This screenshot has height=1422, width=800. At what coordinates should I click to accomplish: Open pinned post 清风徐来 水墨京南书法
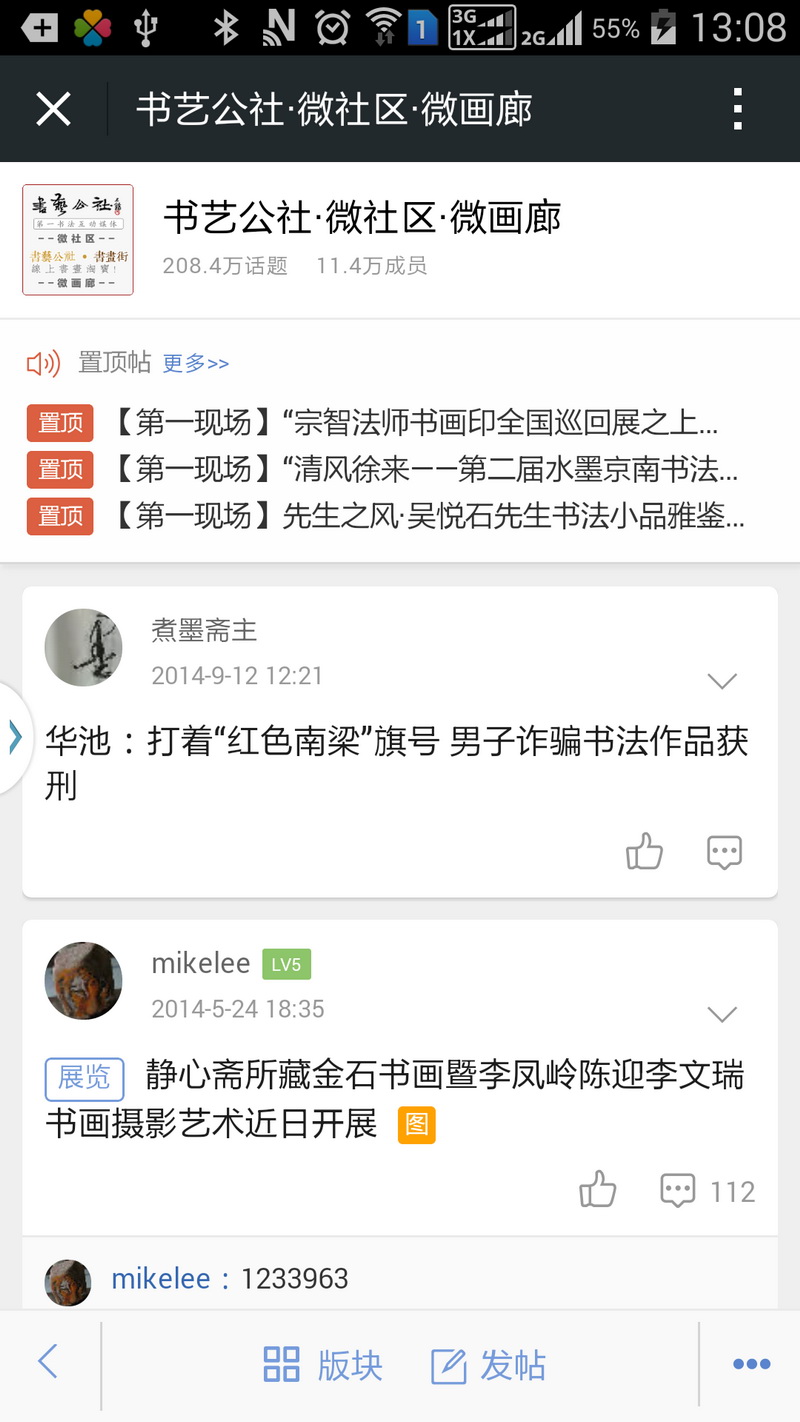pyautogui.click(x=423, y=469)
